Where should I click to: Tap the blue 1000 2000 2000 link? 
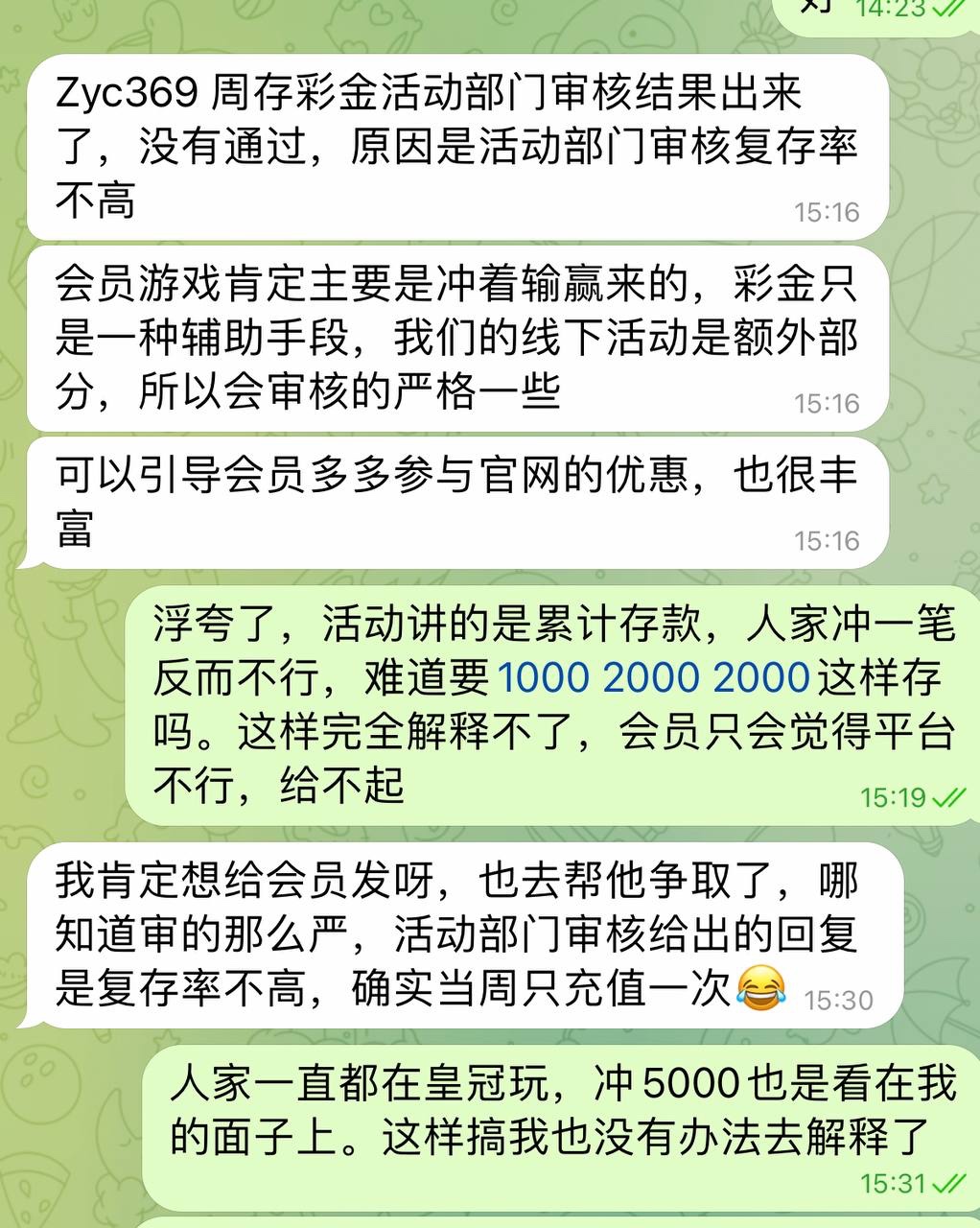coord(654,678)
